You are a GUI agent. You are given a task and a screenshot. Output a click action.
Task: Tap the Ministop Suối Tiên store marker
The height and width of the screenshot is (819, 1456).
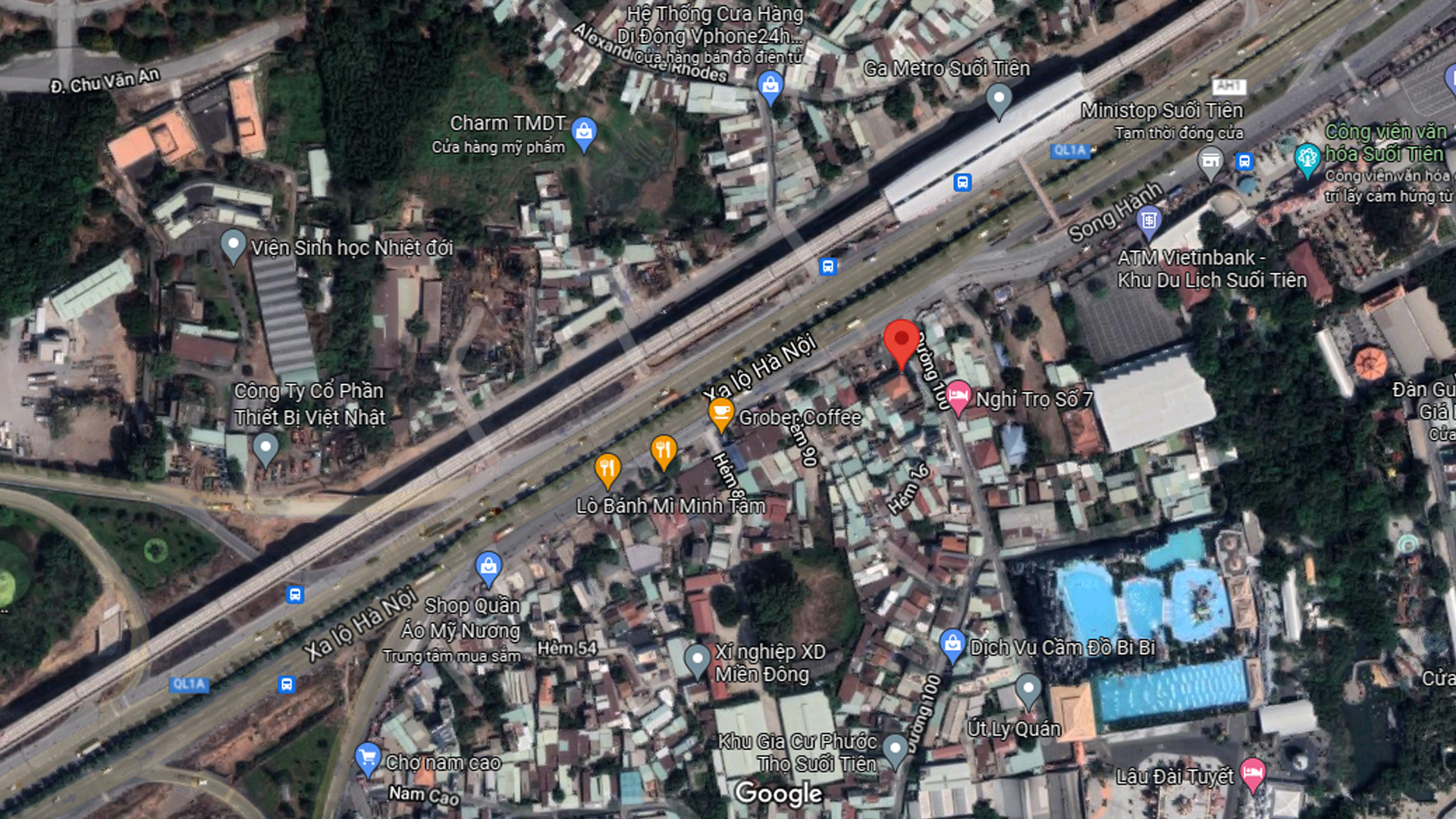[x=1210, y=161]
